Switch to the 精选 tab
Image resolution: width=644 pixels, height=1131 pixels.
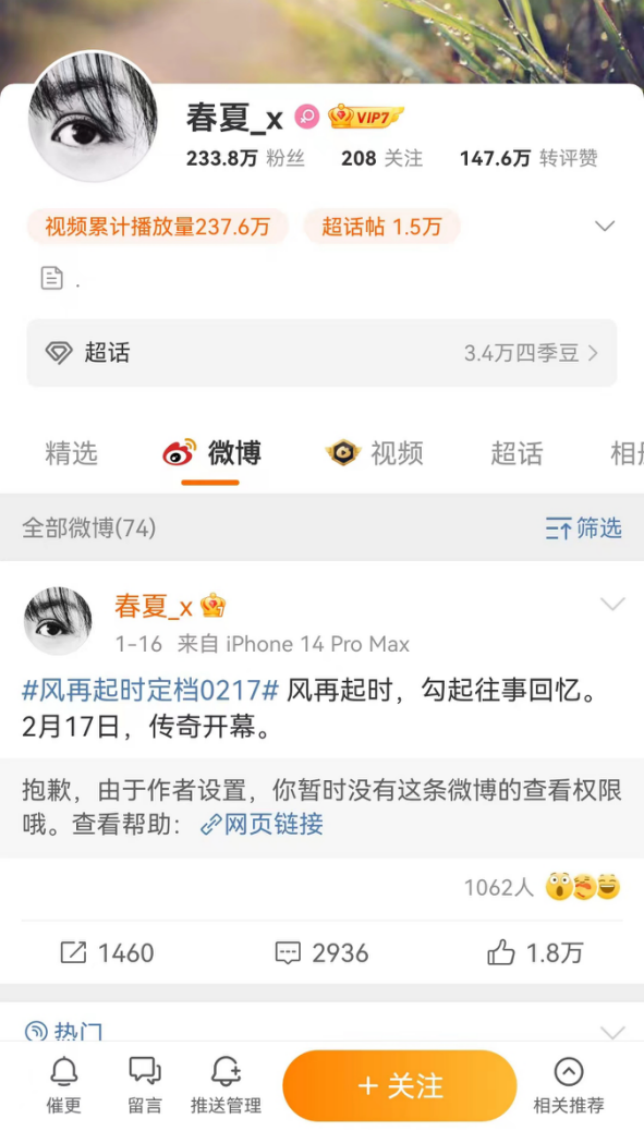72,453
